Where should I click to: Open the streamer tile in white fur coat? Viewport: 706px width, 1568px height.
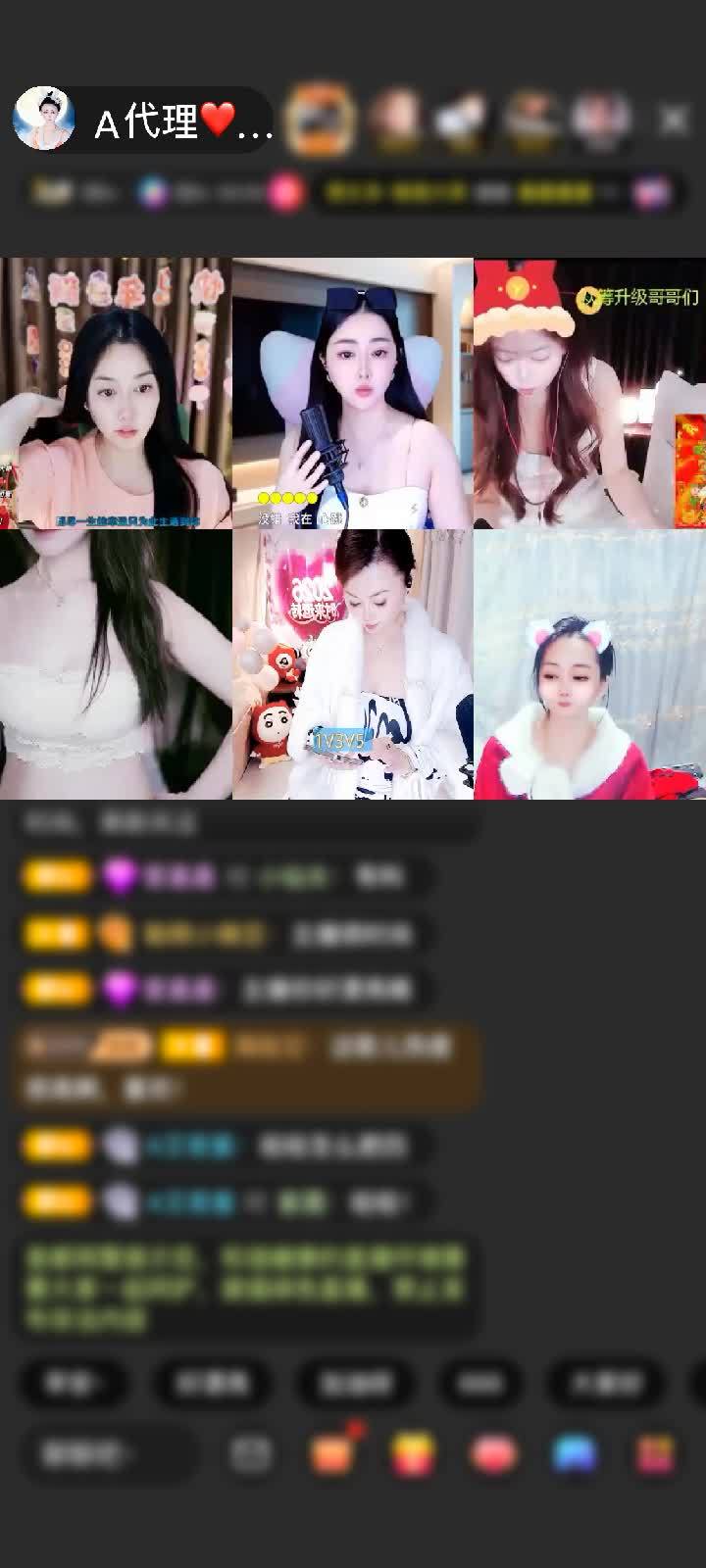coord(353,664)
